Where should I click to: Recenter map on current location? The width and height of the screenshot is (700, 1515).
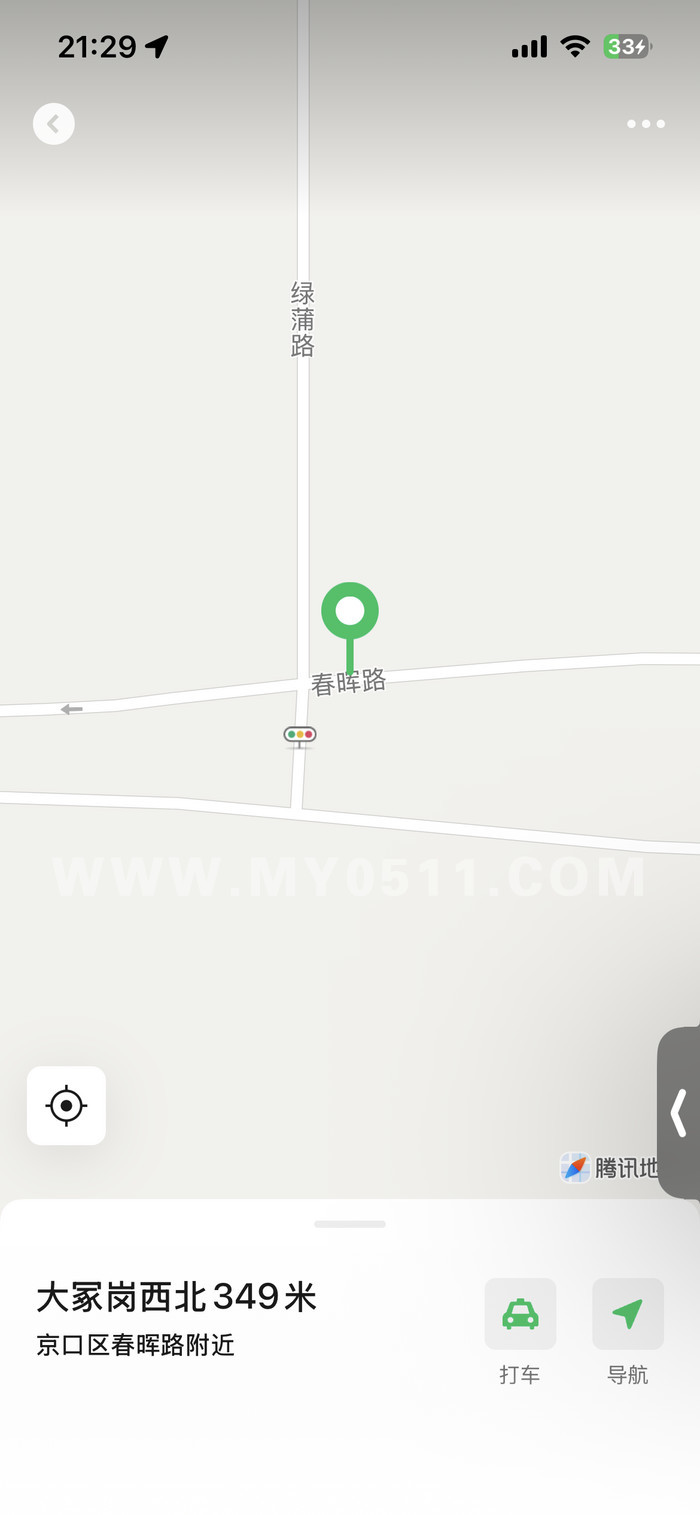66,1105
